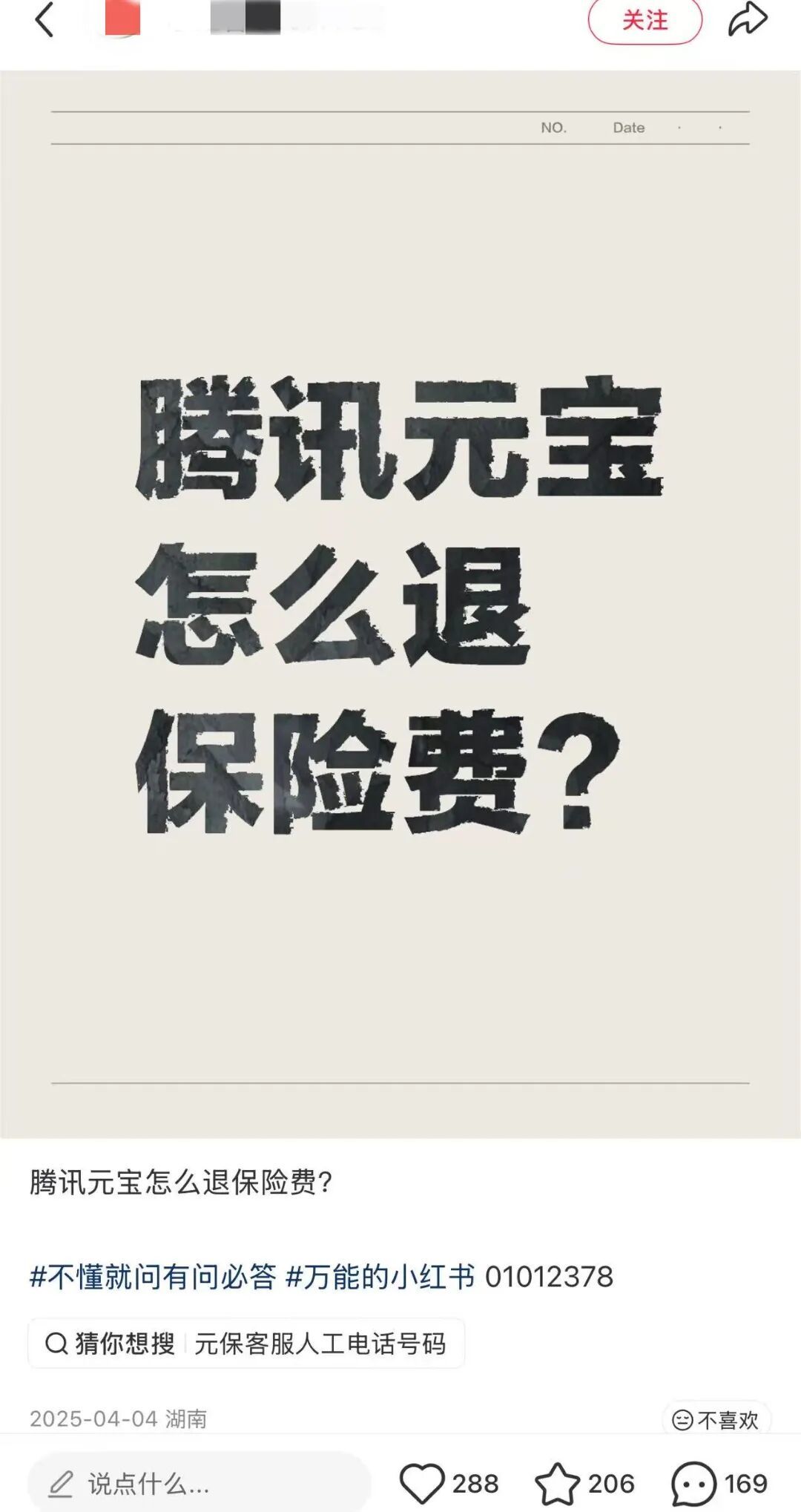This screenshot has height=1512, width=801.
Task: Save post to favorites with the star
Action: coord(557,1484)
